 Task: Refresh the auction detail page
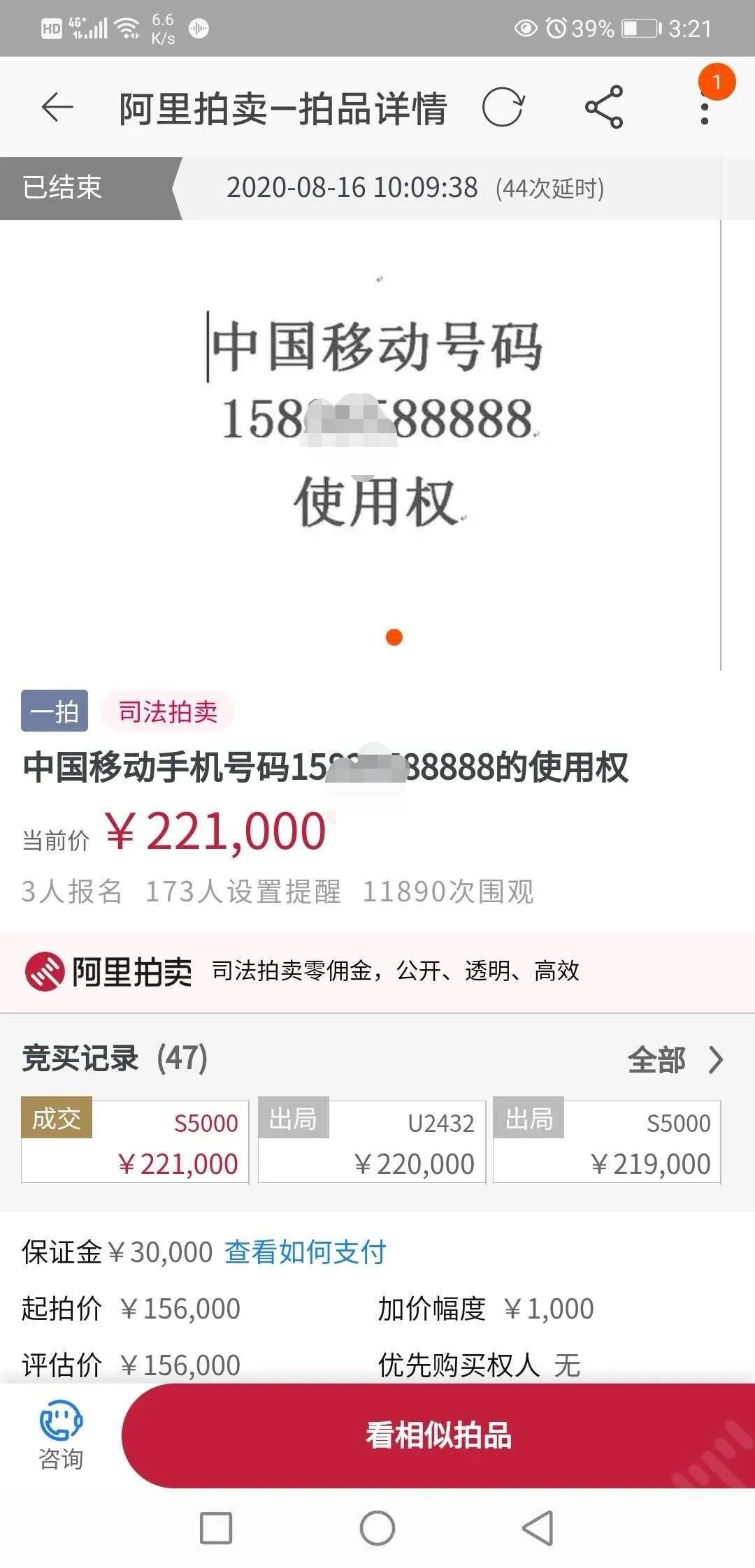click(x=503, y=108)
